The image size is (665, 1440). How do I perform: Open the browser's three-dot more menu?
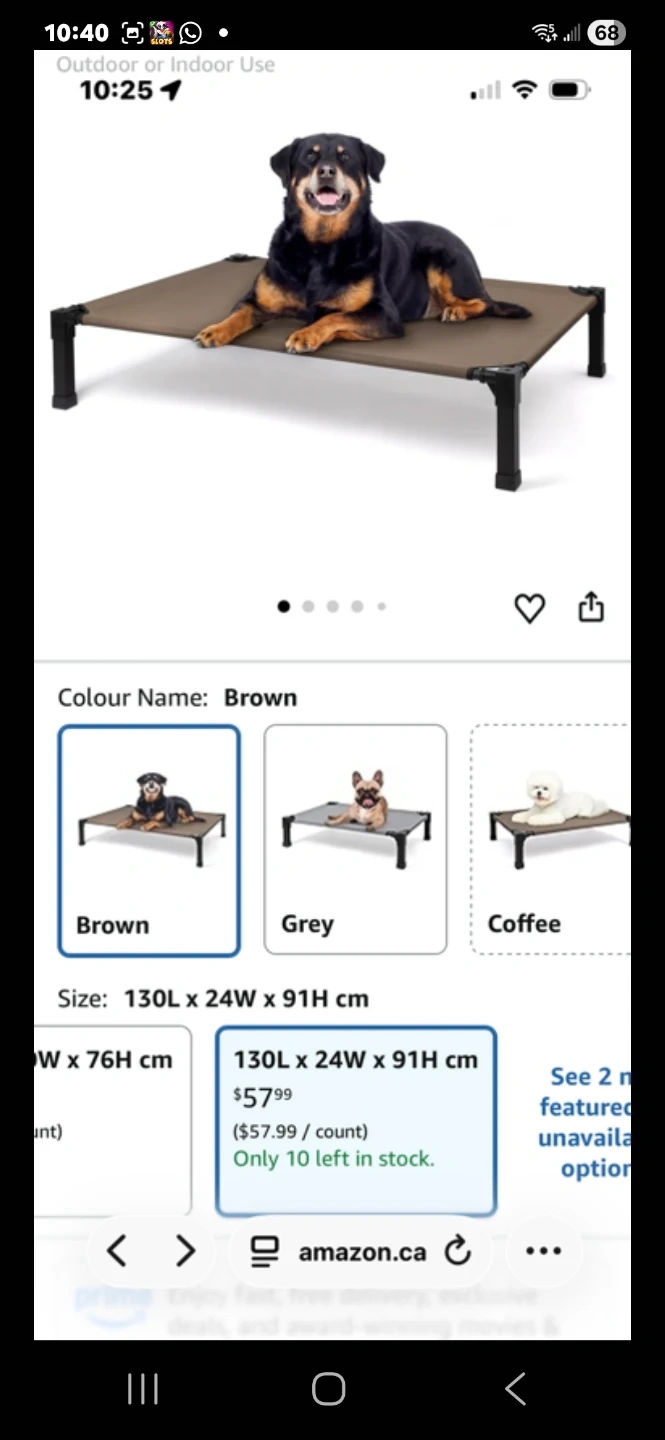pyautogui.click(x=543, y=1251)
